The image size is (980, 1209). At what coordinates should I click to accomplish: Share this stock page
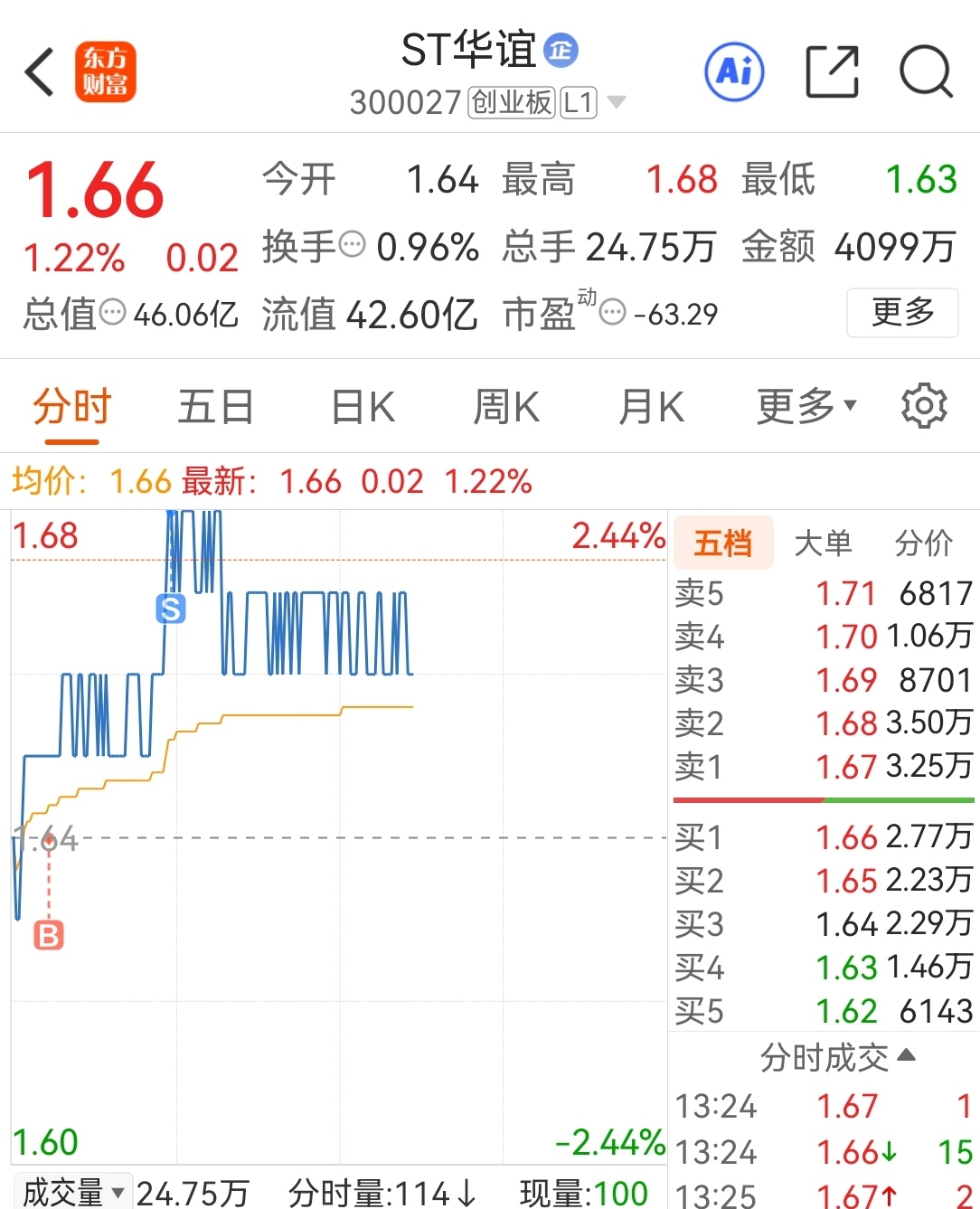click(x=832, y=71)
